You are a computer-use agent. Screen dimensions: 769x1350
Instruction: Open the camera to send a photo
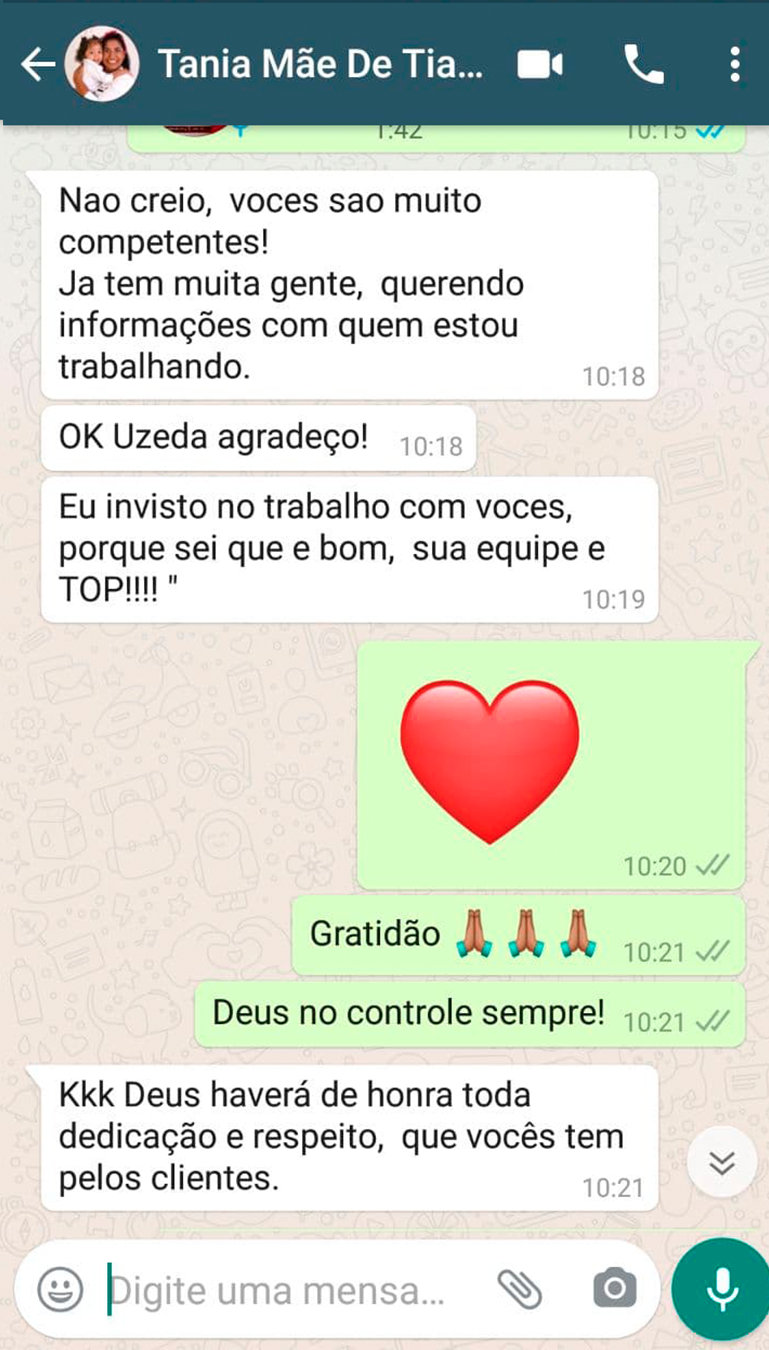click(x=614, y=1289)
